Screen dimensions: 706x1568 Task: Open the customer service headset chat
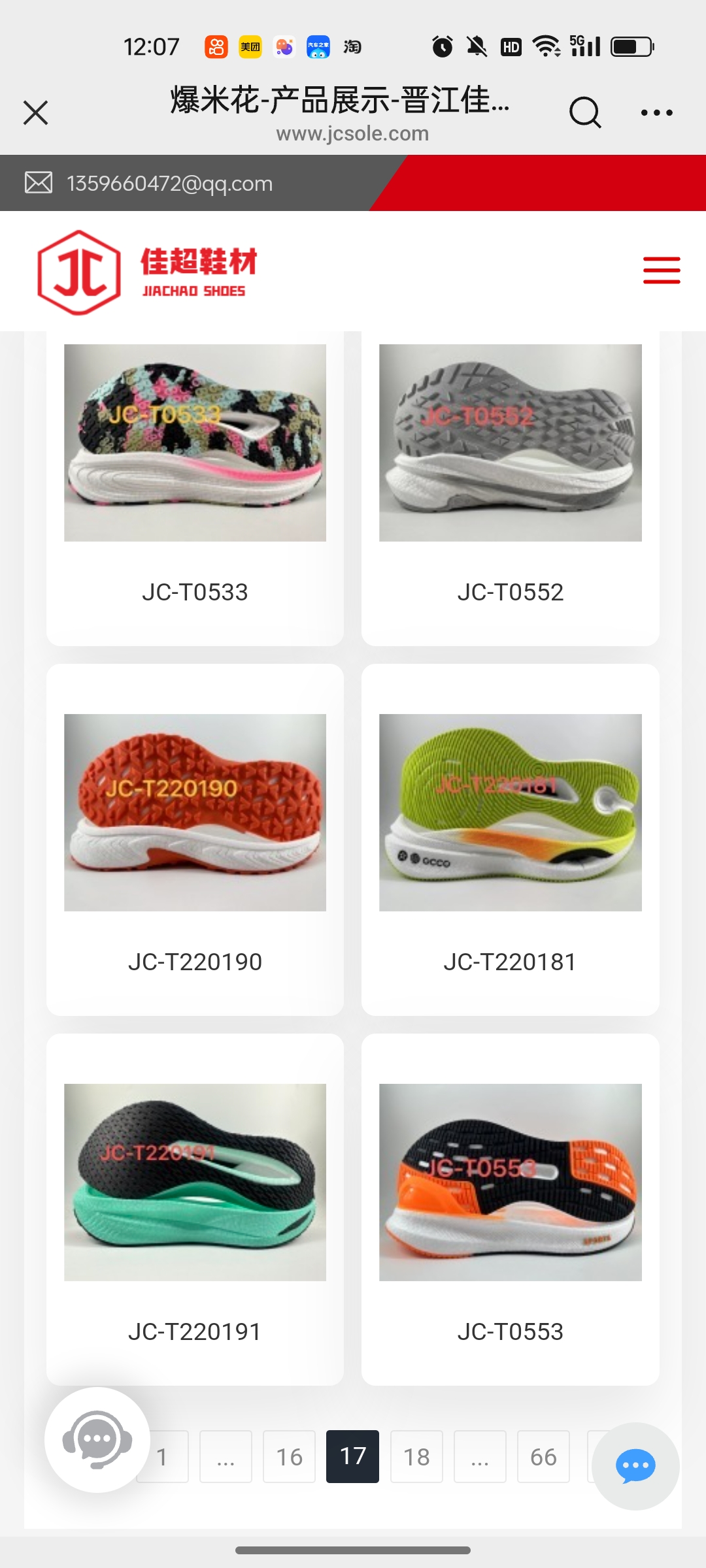point(97,1439)
